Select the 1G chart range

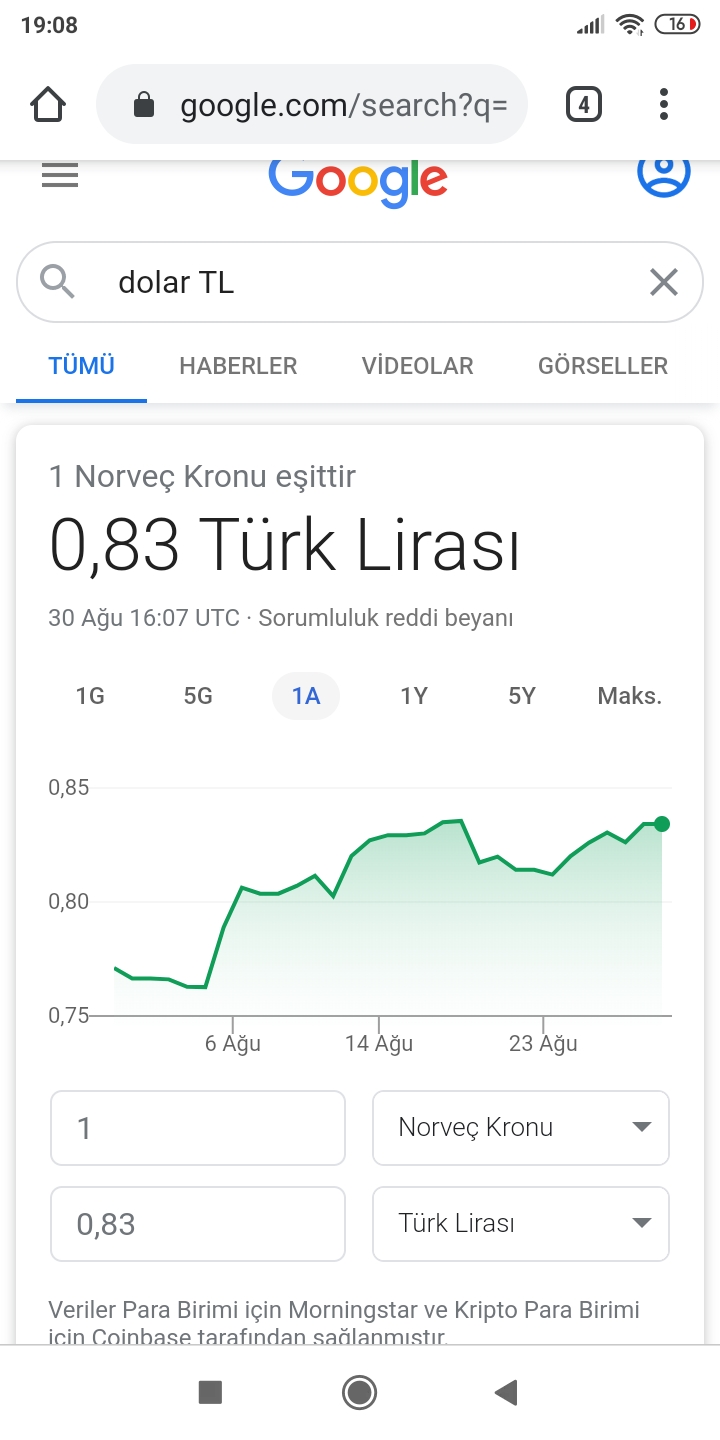[90, 696]
